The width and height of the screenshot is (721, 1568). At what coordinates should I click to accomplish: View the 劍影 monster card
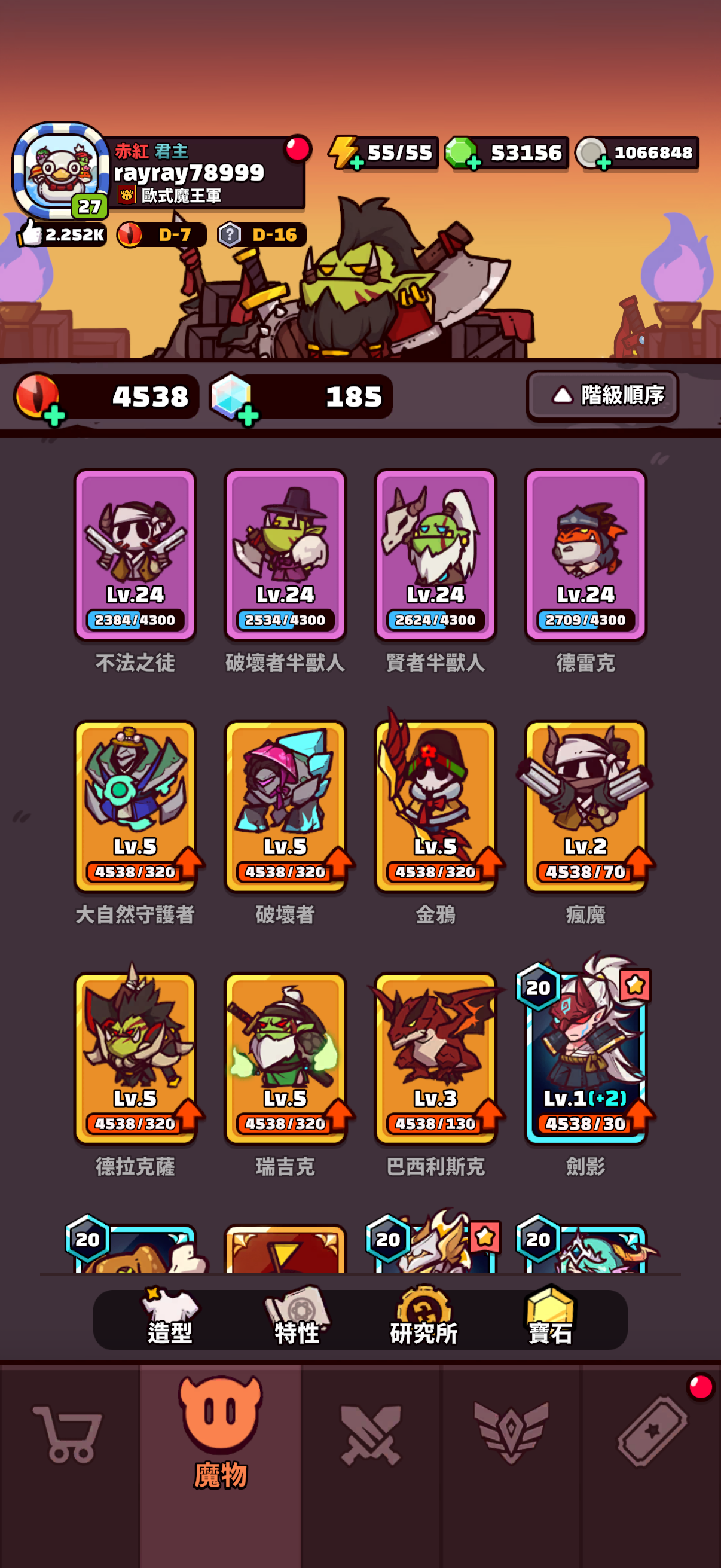pos(586,1058)
